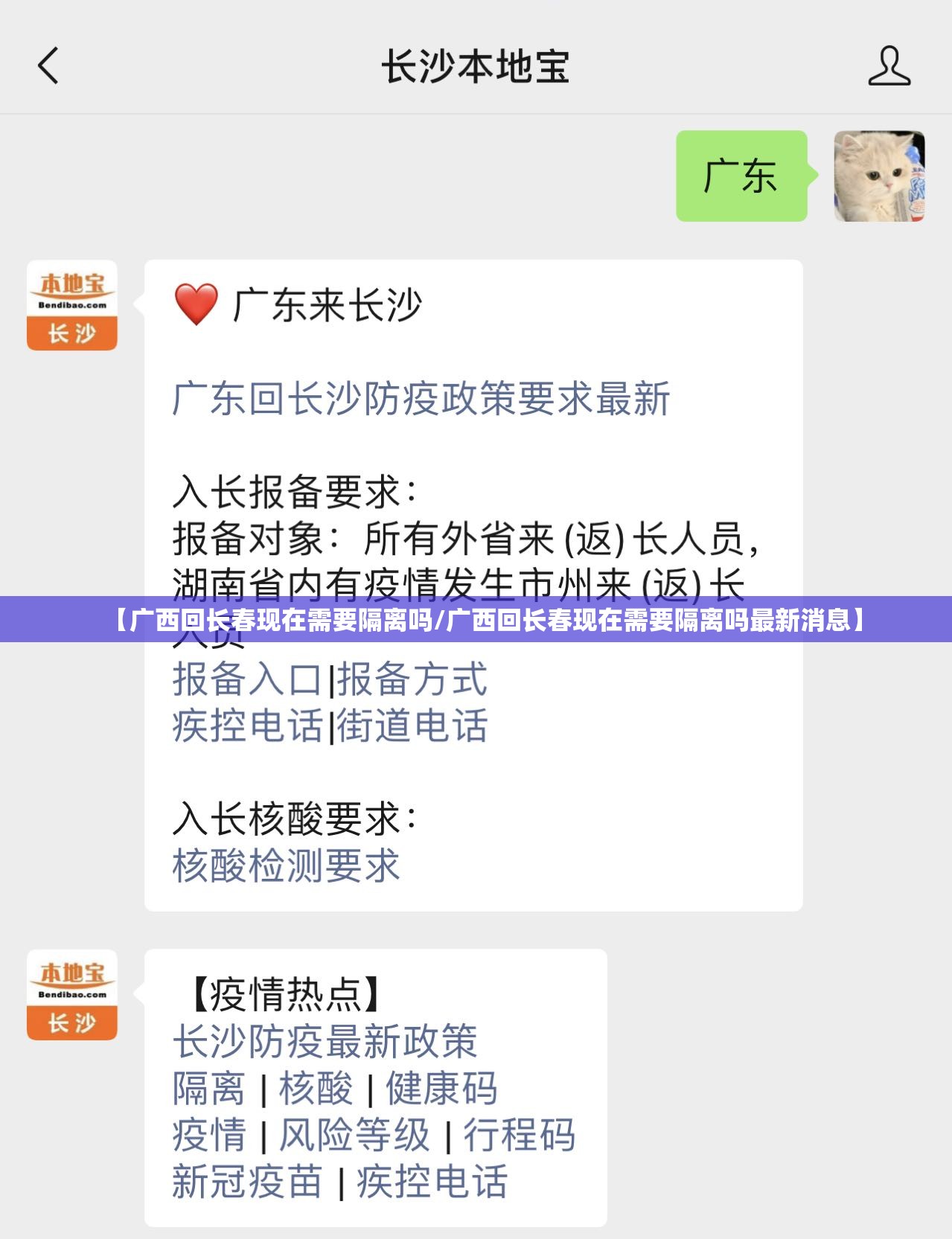Open 疾控电话 link in the 疫情热点 message
This screenshot has height=1239, width=952.
point(432,1182)
